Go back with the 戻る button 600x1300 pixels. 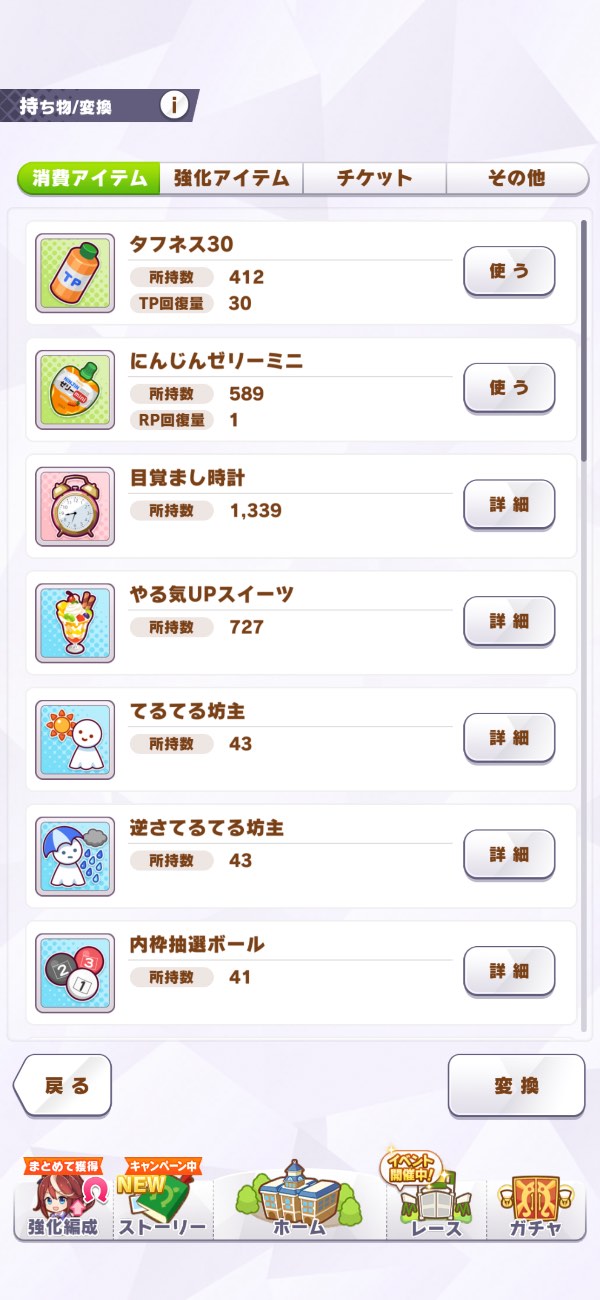[64, 1085]
